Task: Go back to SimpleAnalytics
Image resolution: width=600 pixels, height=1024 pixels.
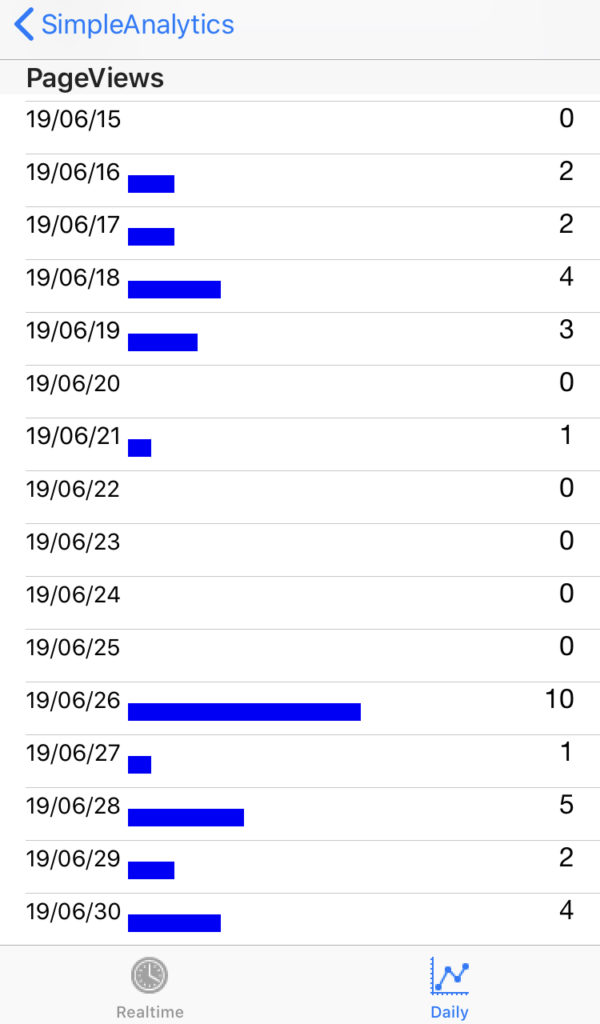Action: click(x=124, y=25)
